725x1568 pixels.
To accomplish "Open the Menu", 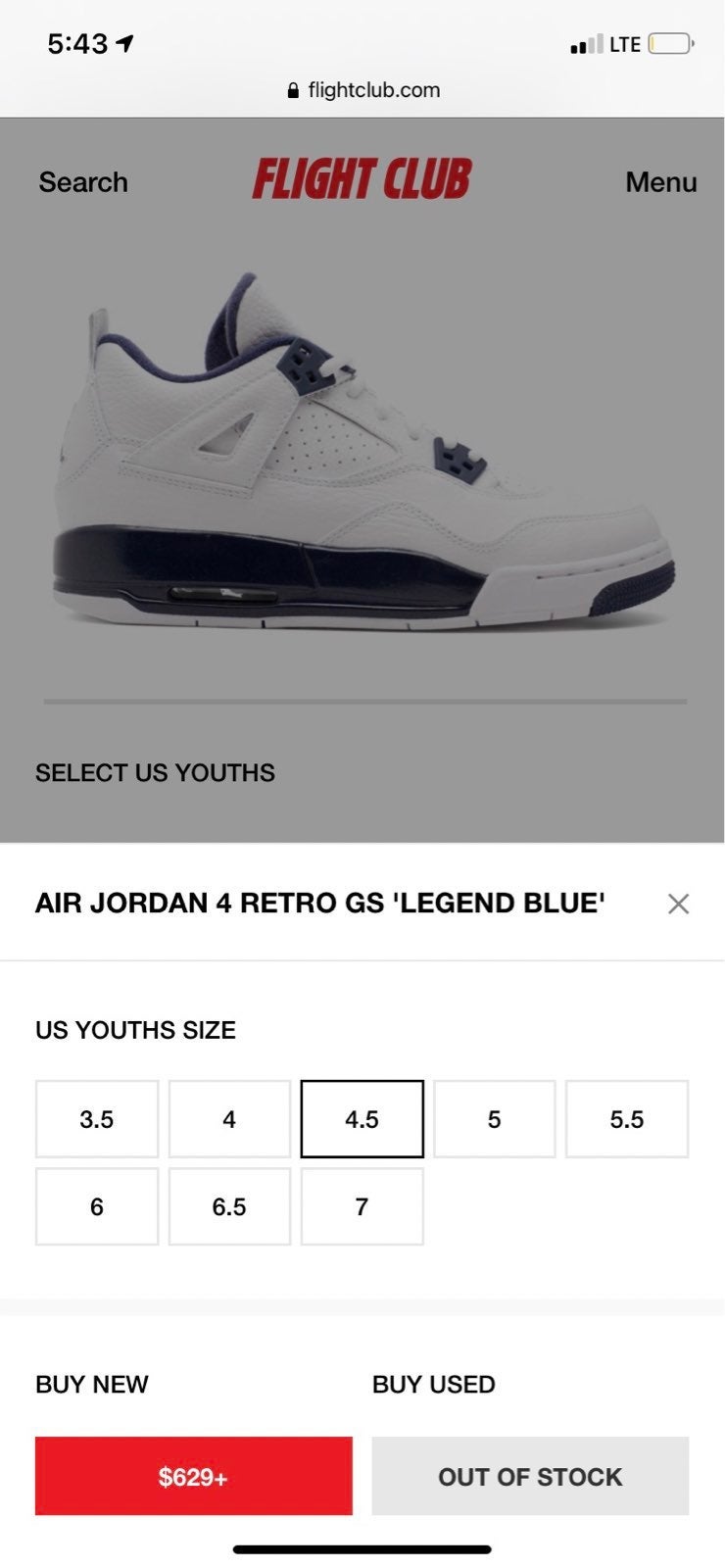I will click(661, 182).
